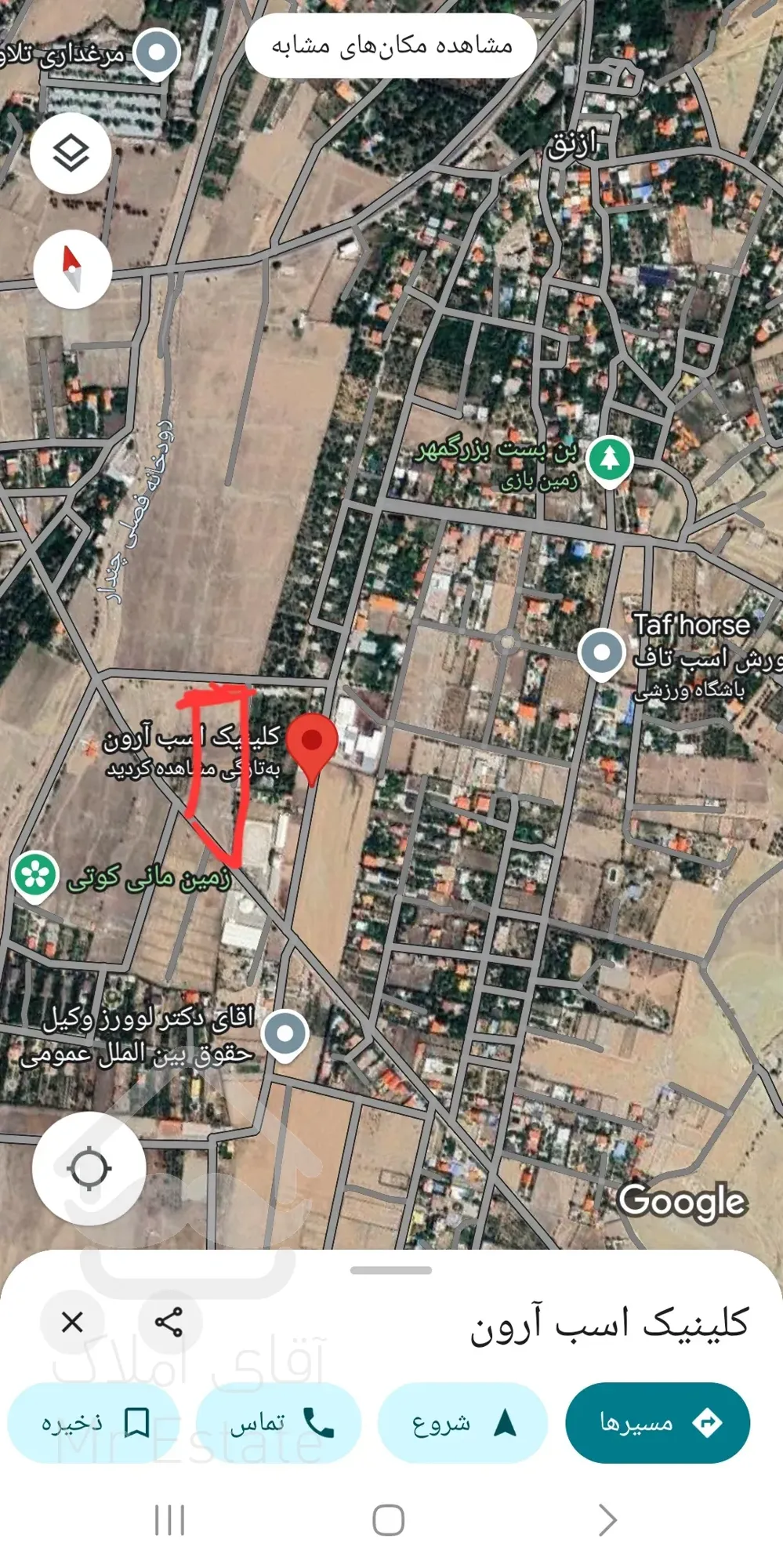
Task: Expand the place sheet using its handle
Action: click(x=390, y=1270)
